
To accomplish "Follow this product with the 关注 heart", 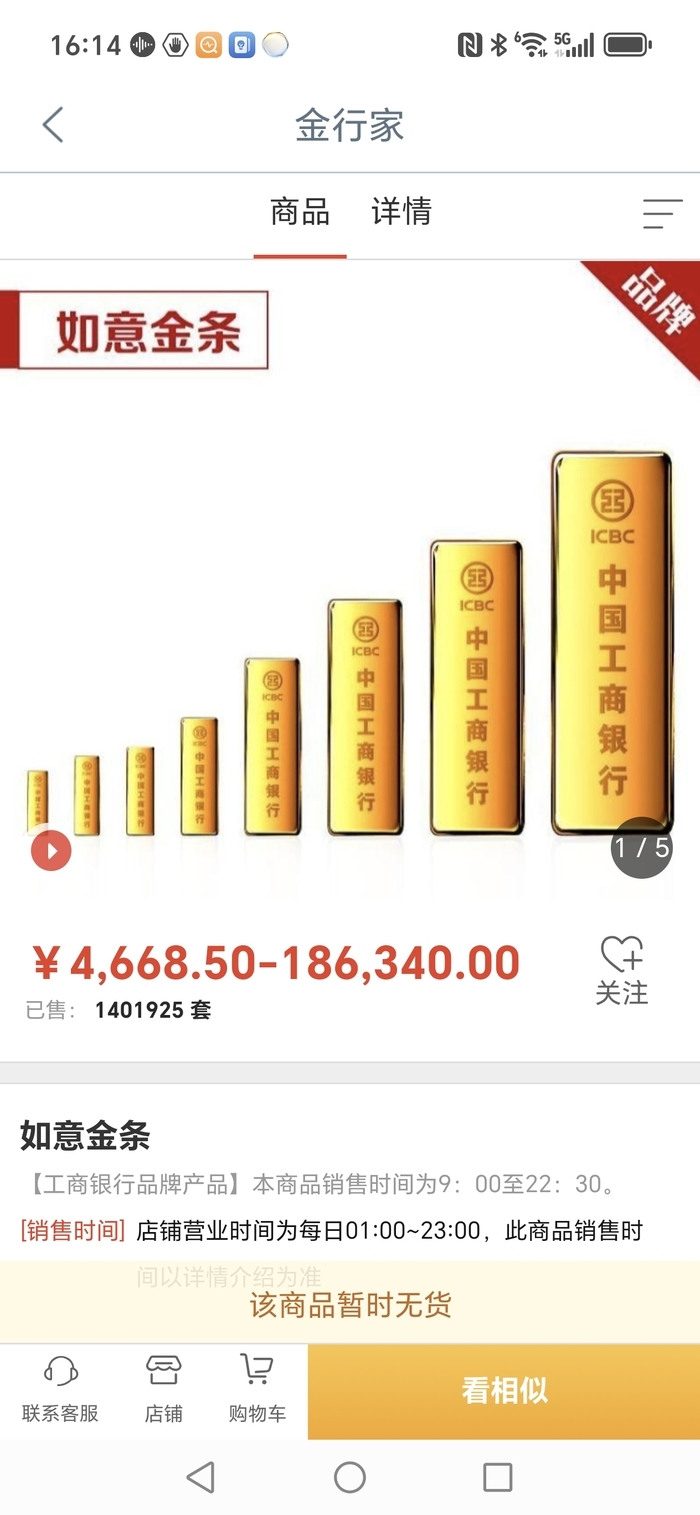I will coord(622,969).
